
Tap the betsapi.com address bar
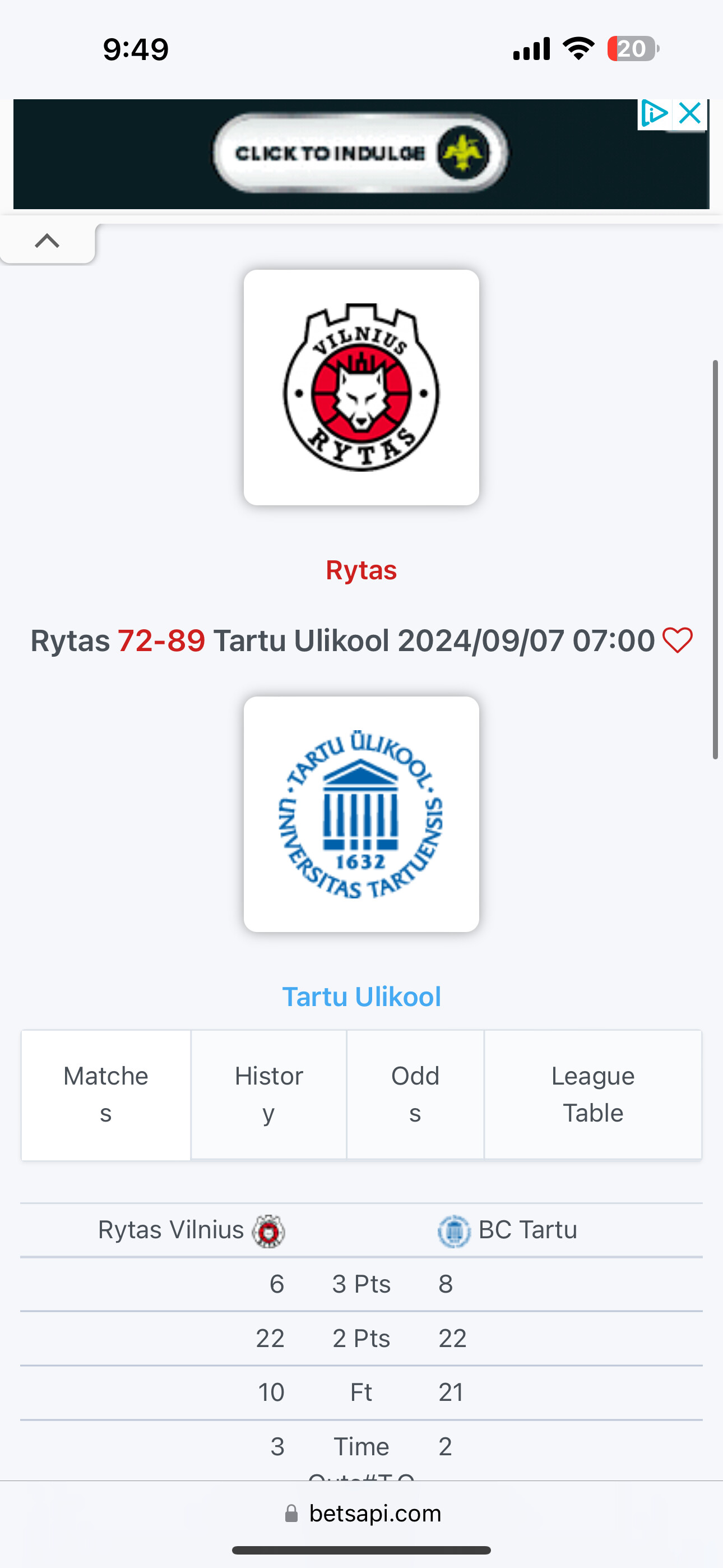(361, 1513)
